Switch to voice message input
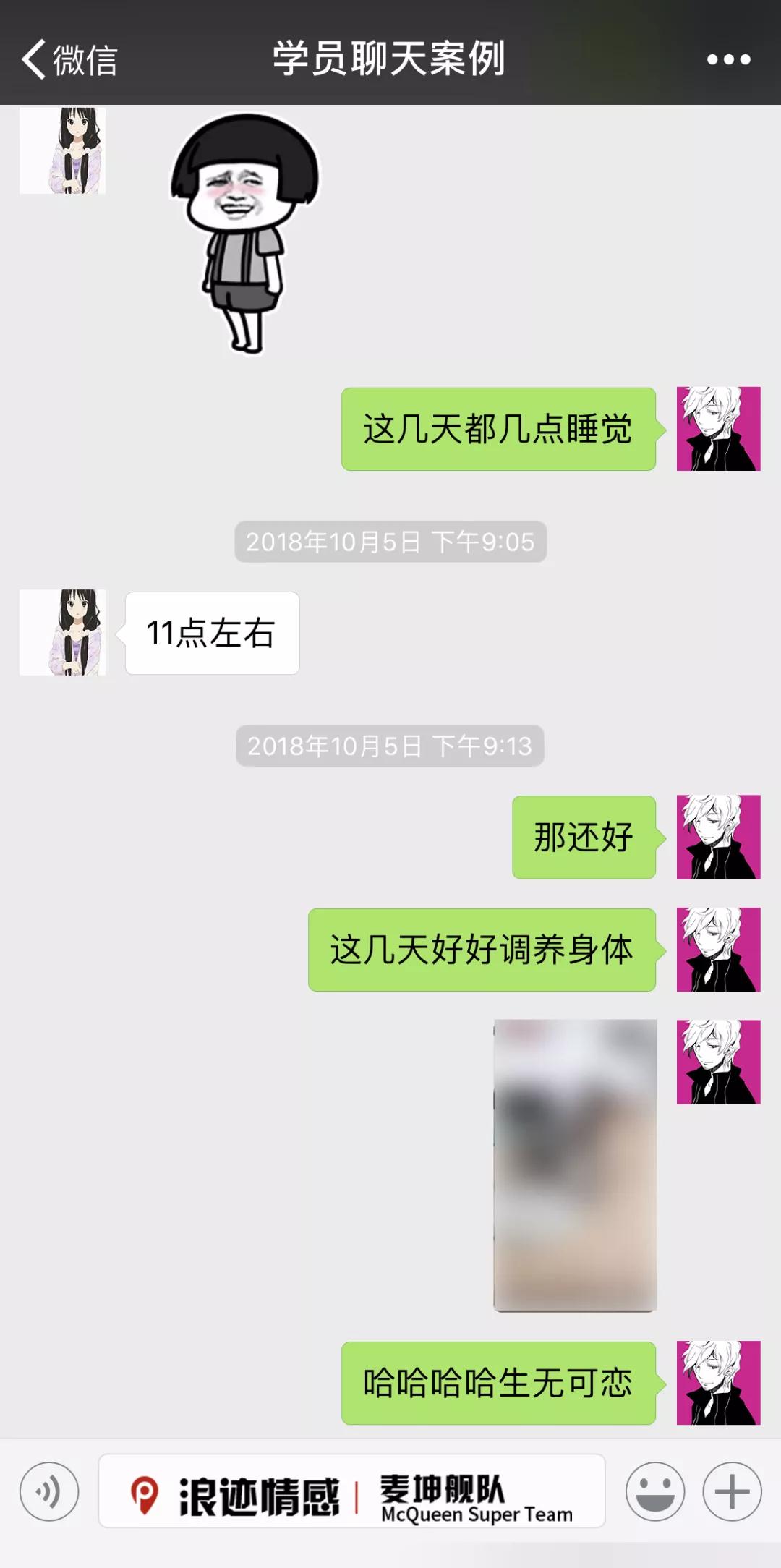 click(x=49, y=1491)
